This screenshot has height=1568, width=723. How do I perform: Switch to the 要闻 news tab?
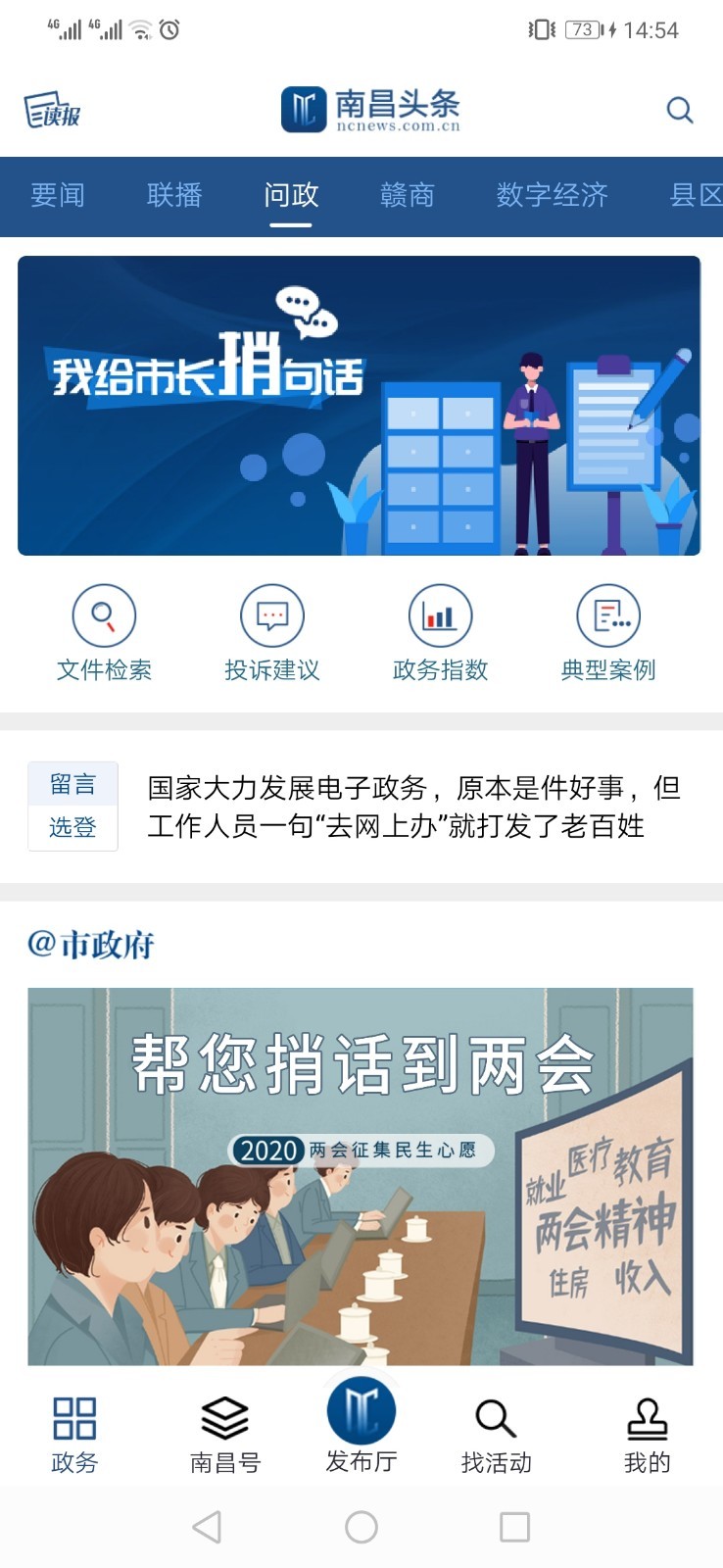(x=58, y=196)
